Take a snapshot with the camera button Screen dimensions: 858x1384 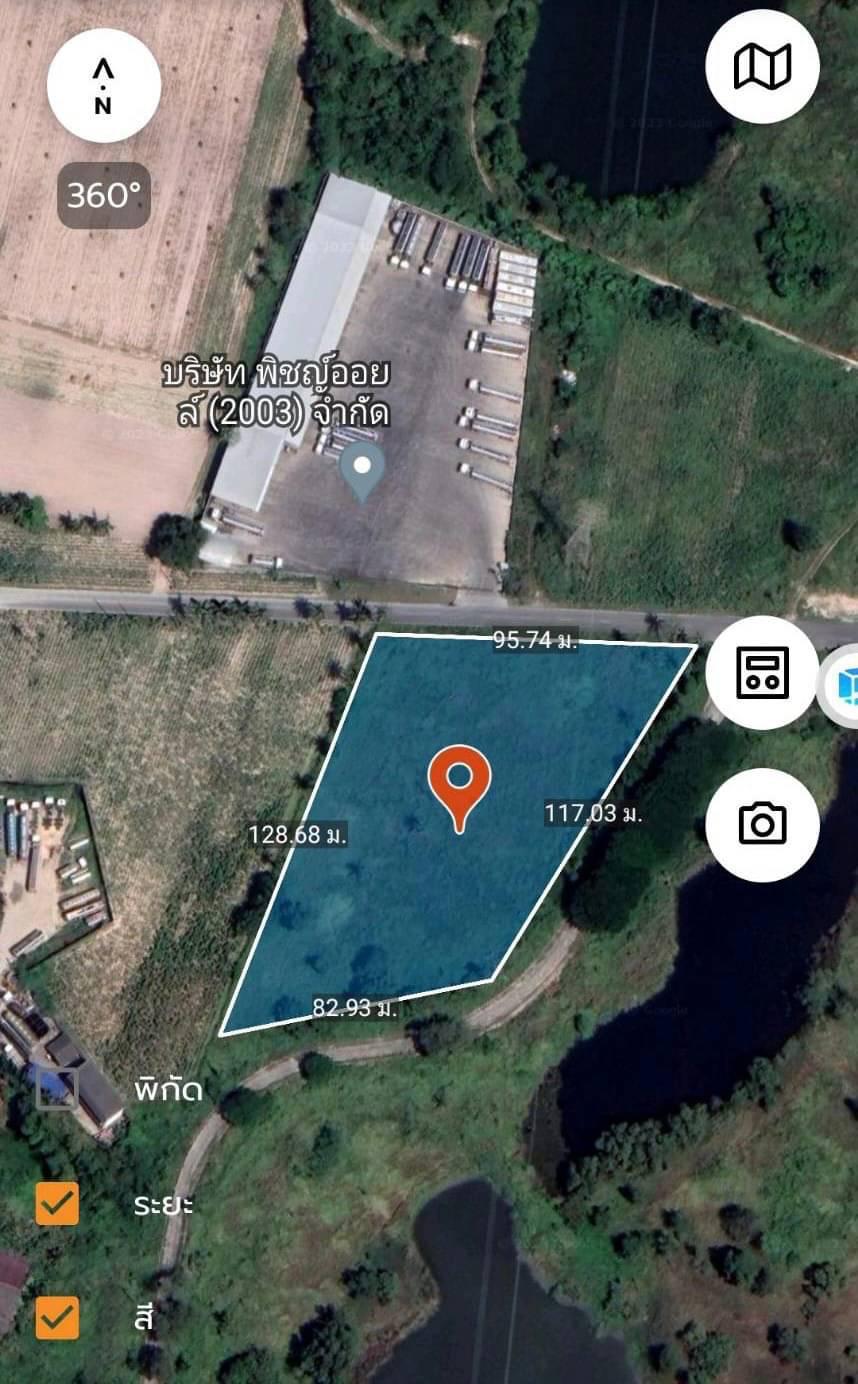[762, 824]
